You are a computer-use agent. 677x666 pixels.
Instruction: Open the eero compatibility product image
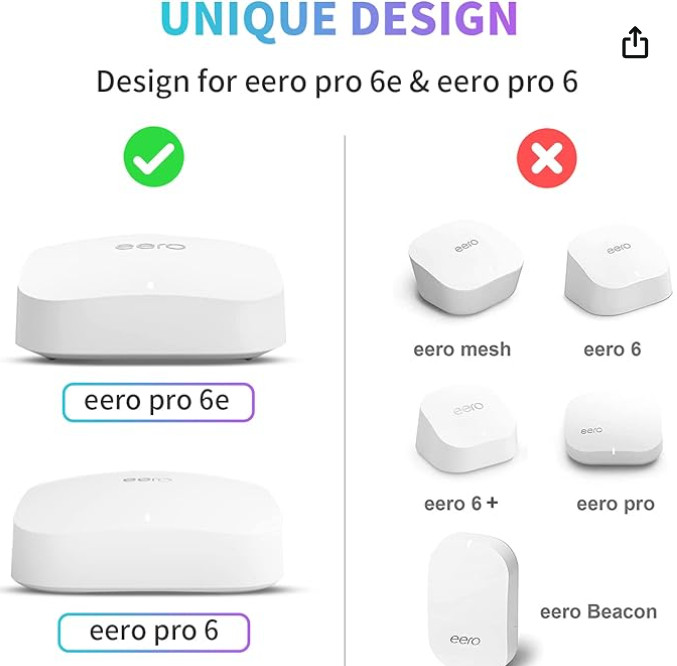pyautogui.click(x=338, y=380)
